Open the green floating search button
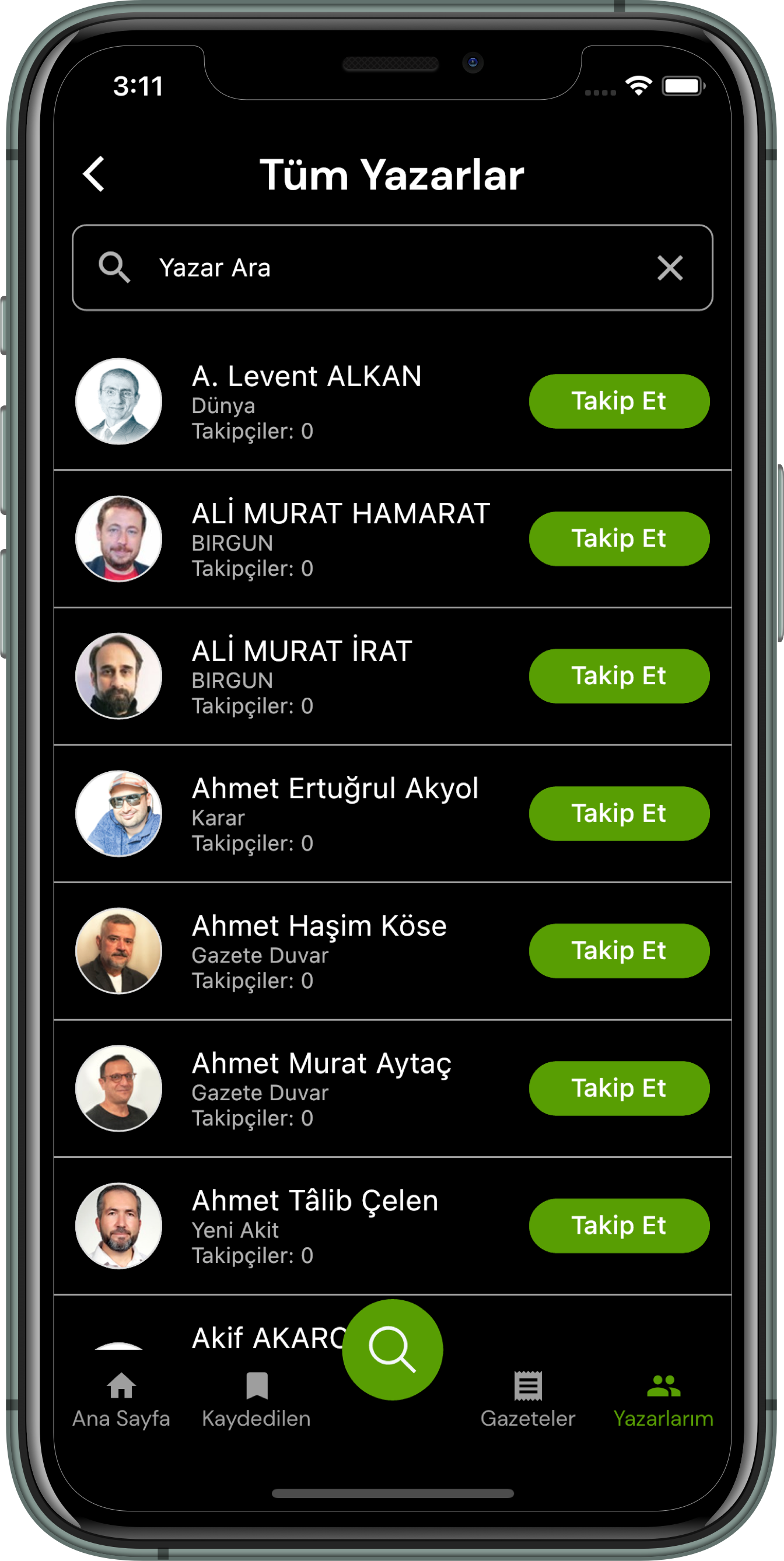 click(392, 1349)
